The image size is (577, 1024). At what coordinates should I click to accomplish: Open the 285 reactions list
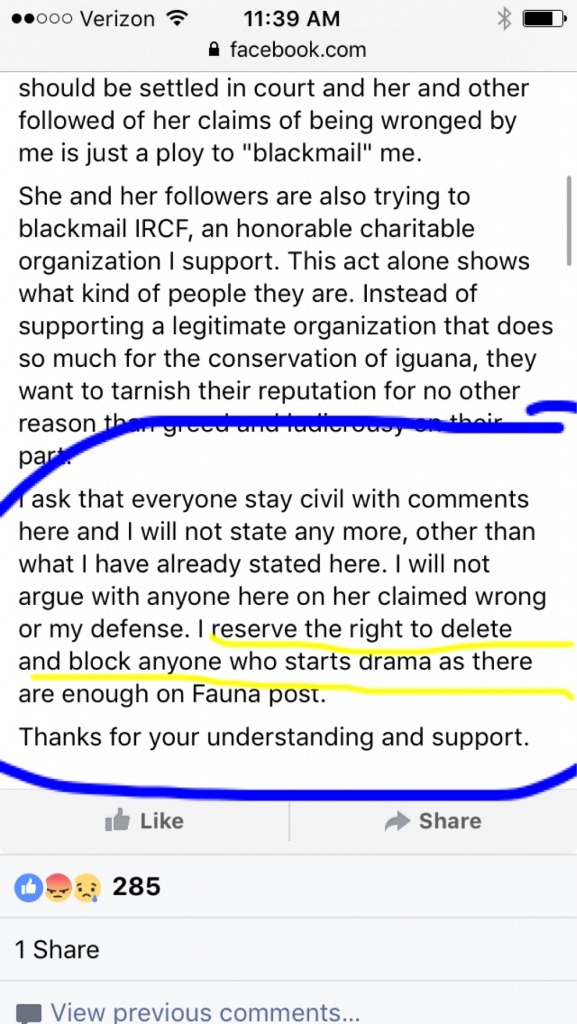[x=87, y=887]
